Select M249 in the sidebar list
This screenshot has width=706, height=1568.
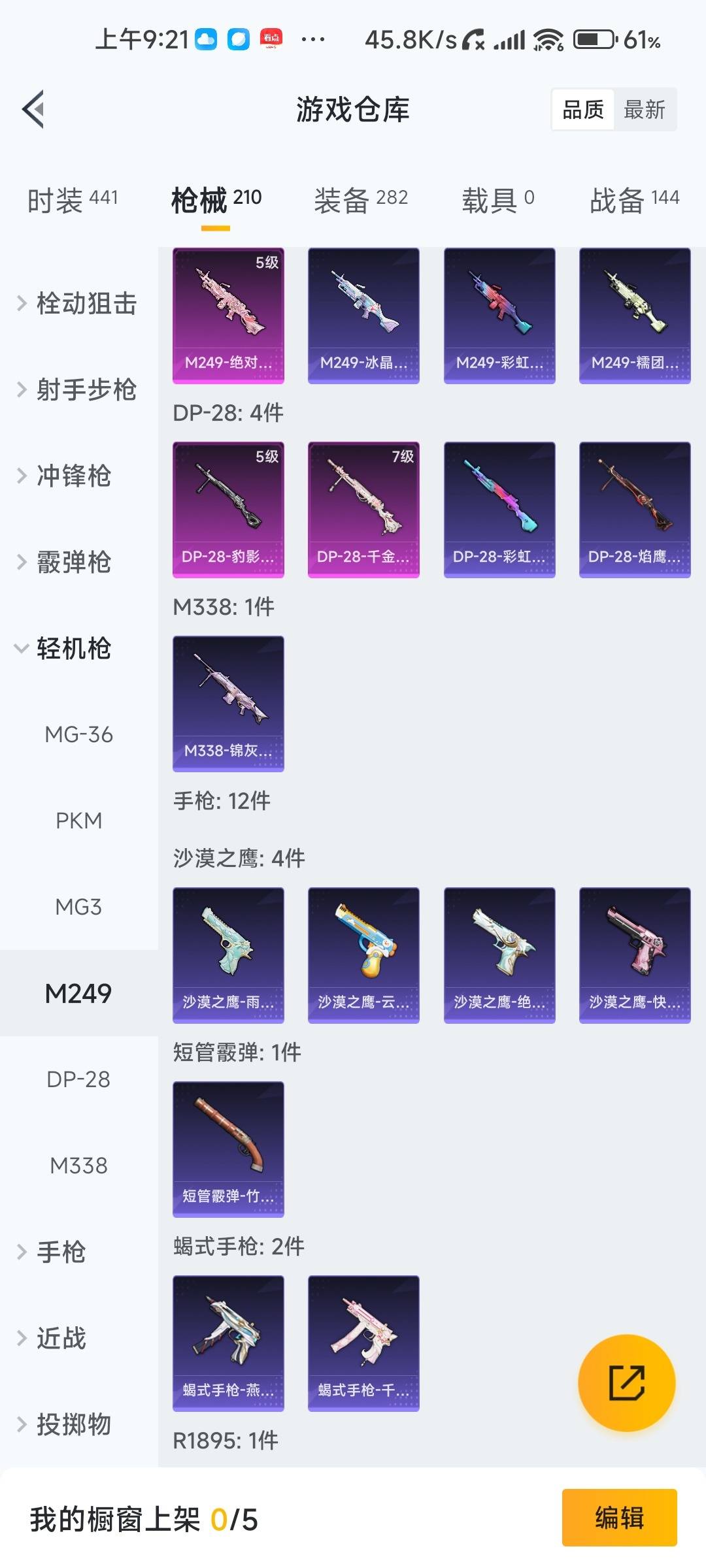(78, 992)
